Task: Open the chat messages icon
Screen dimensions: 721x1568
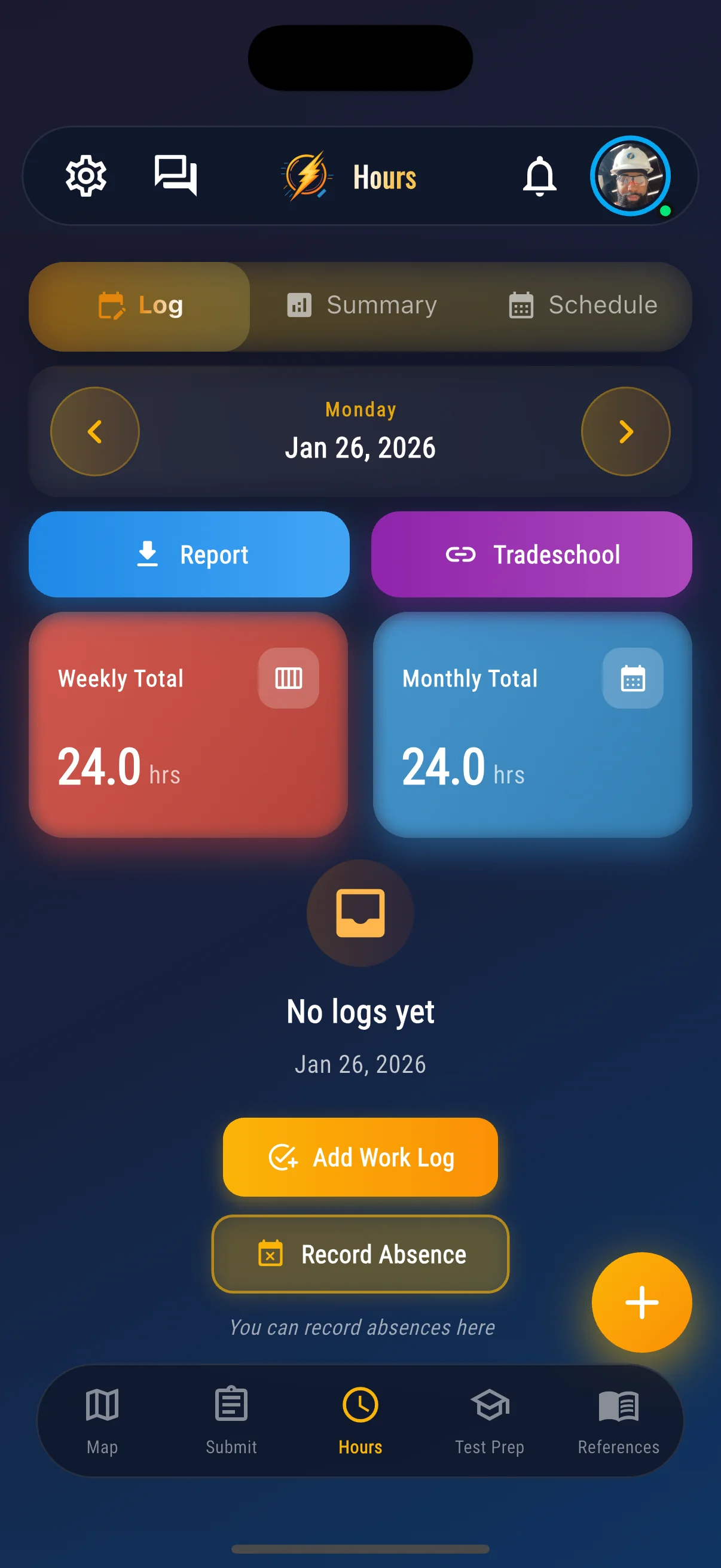Action: point(175,176)
